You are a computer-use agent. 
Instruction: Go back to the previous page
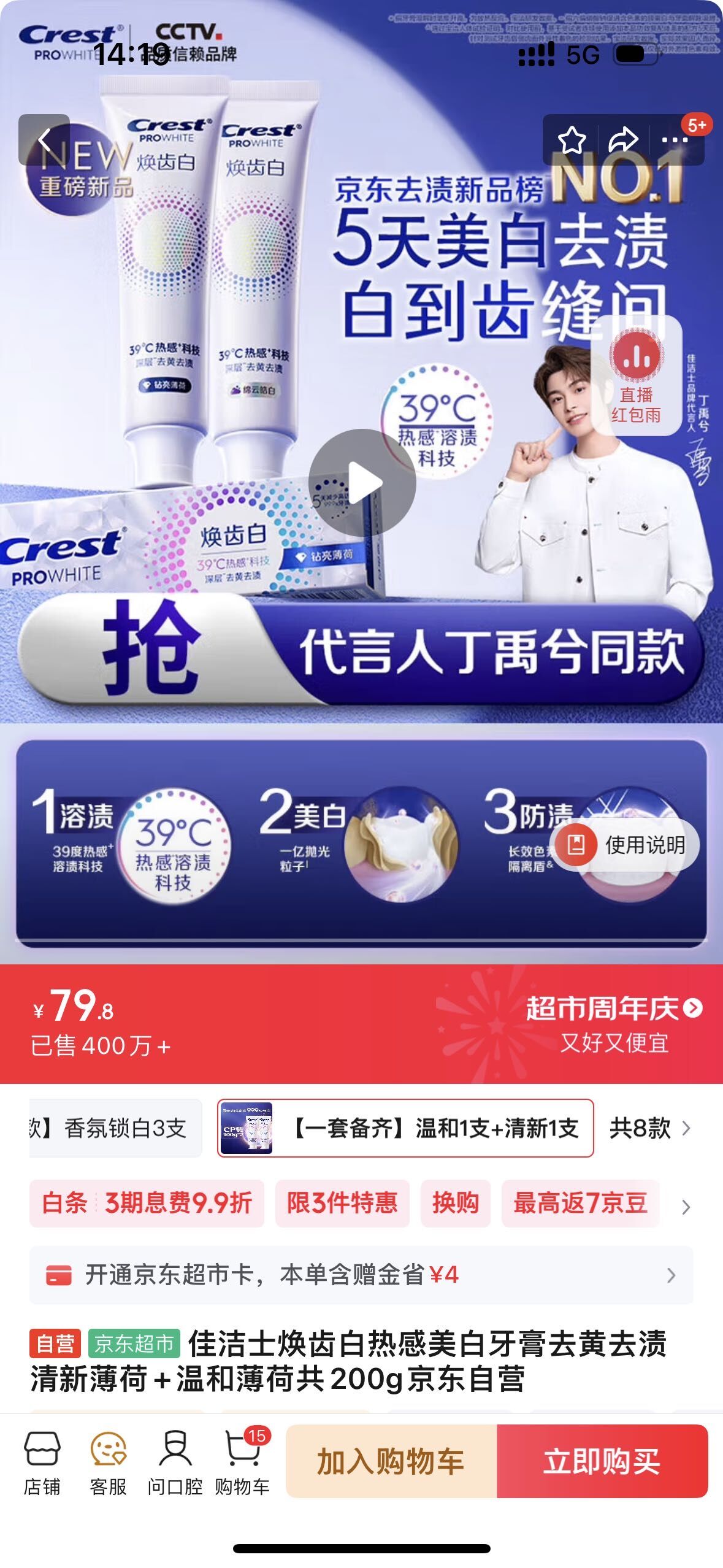pyautogui.click(x=44, y=140)
